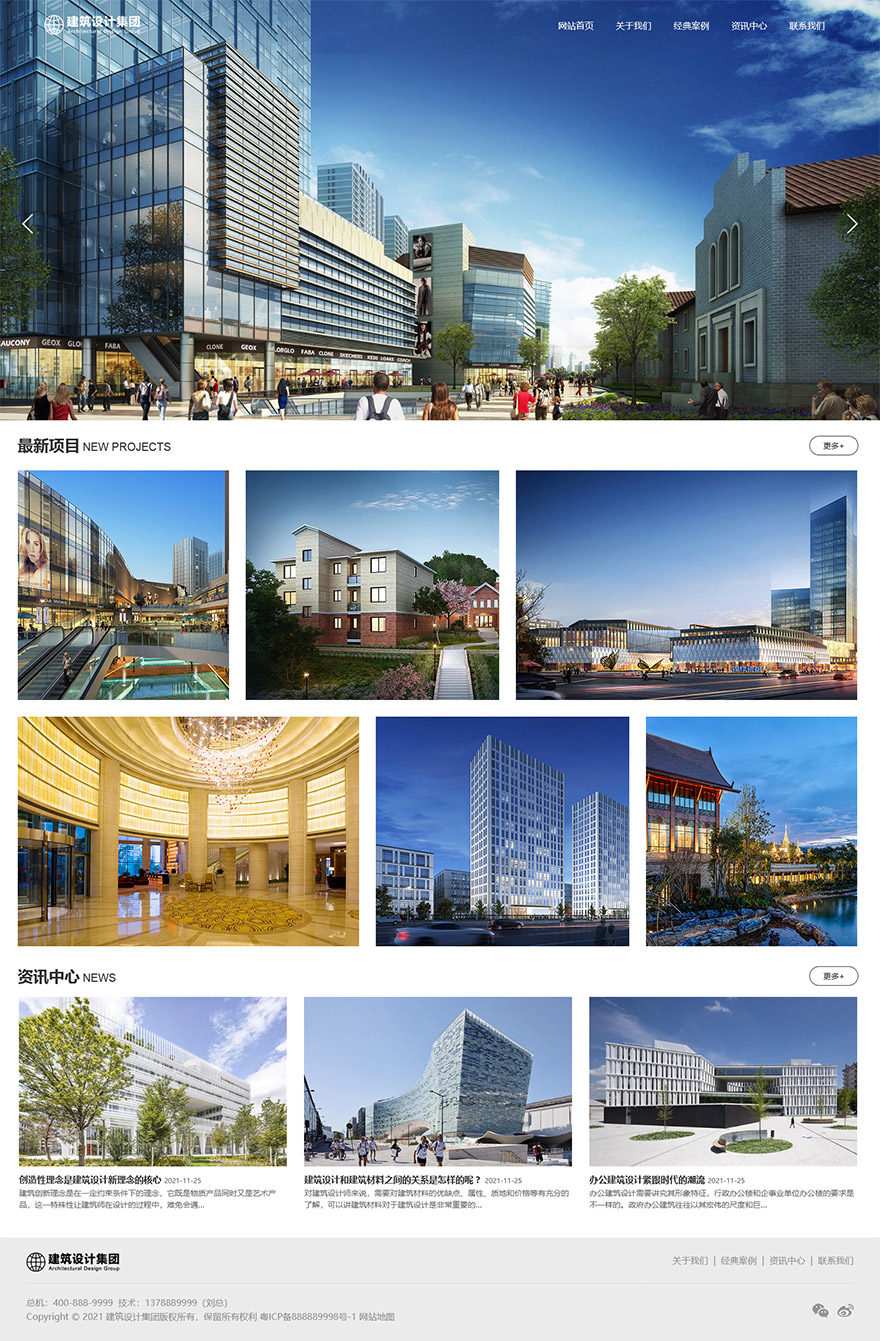View the golden hotel lobby project
The image size is (880, 1341).
(188, 831)
